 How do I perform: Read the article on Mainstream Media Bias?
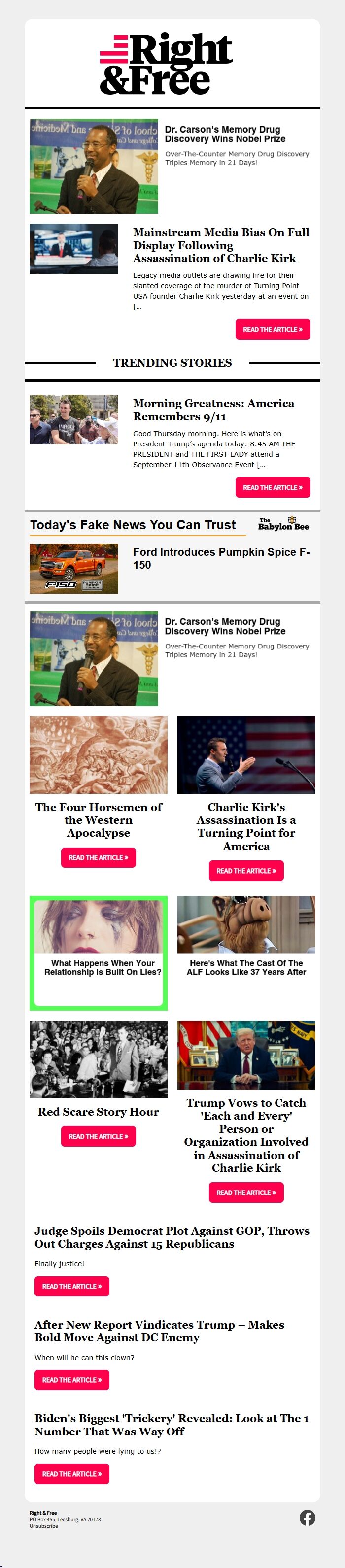[273, 329]
